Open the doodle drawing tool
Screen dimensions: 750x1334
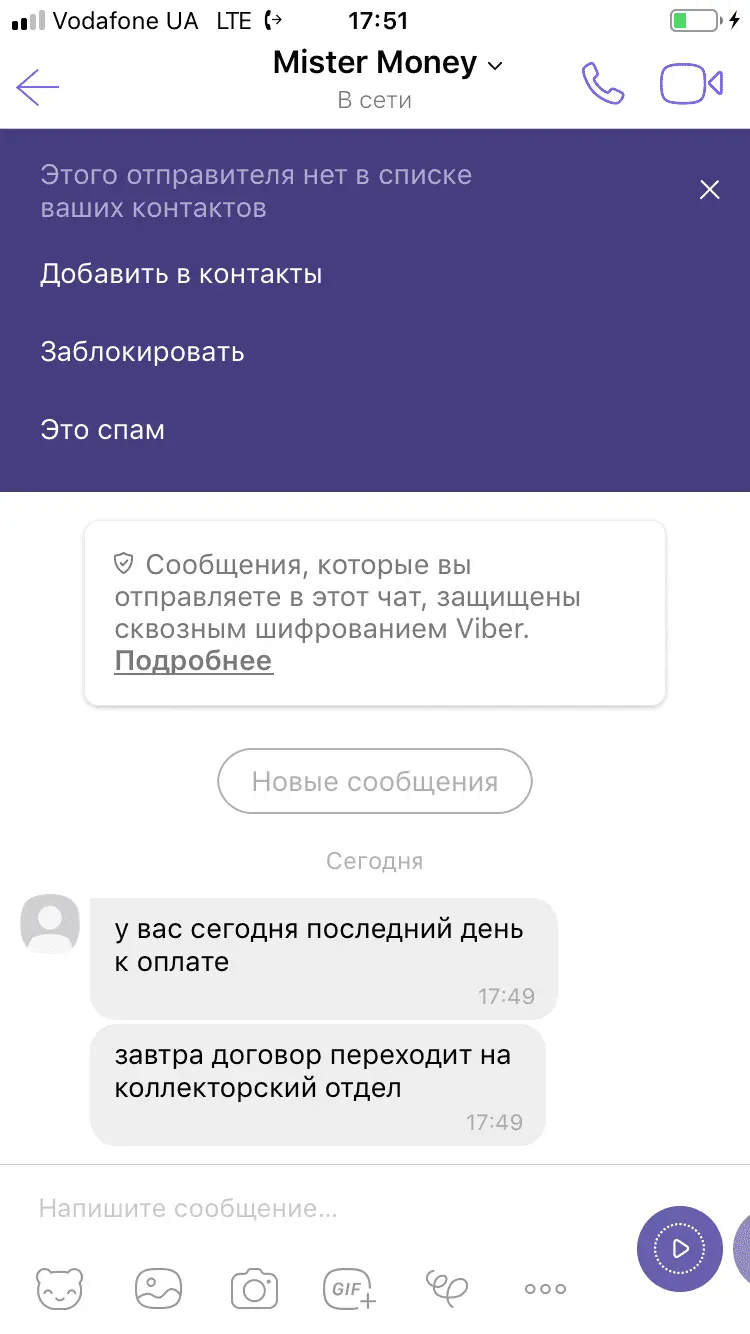(x=446, y=1286)
